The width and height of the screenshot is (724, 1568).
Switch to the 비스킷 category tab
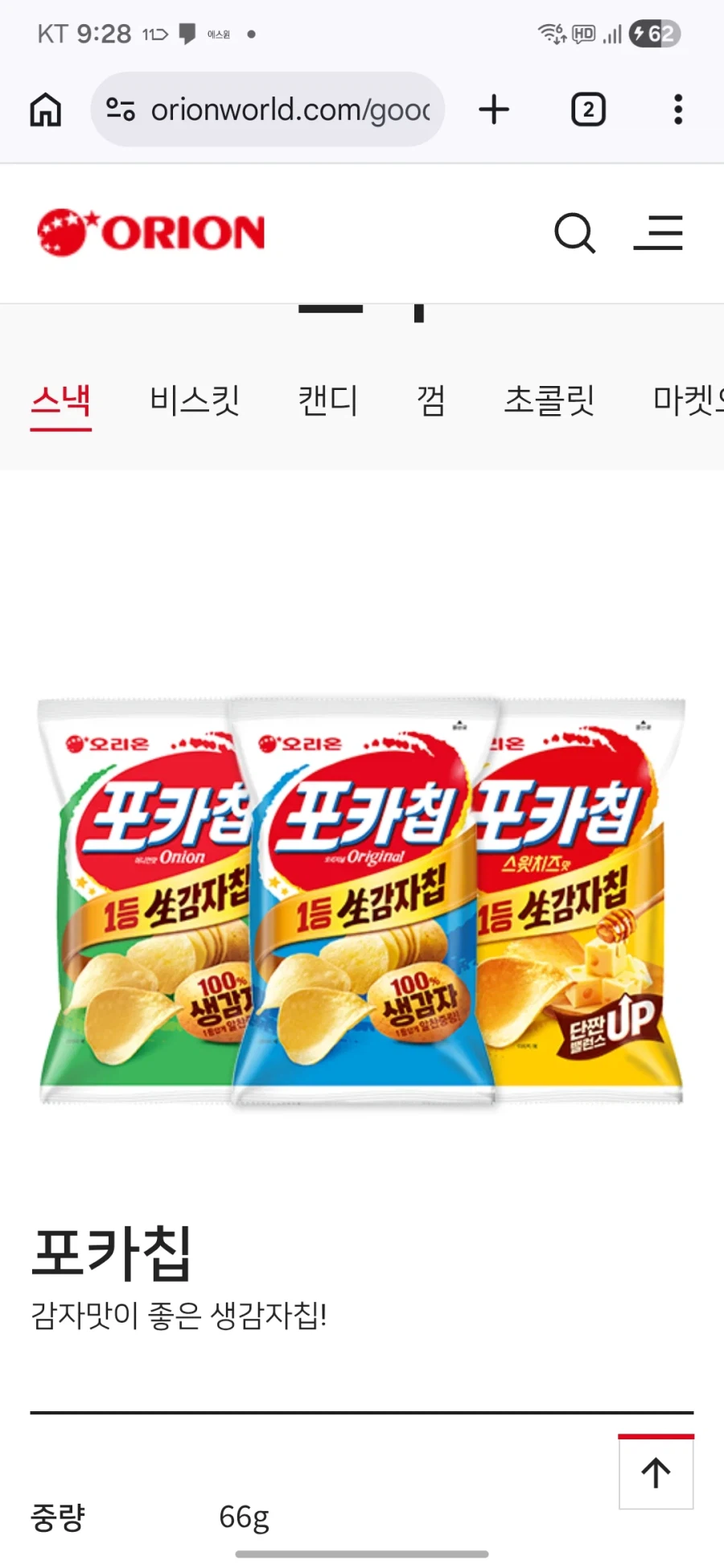[195, 400]
